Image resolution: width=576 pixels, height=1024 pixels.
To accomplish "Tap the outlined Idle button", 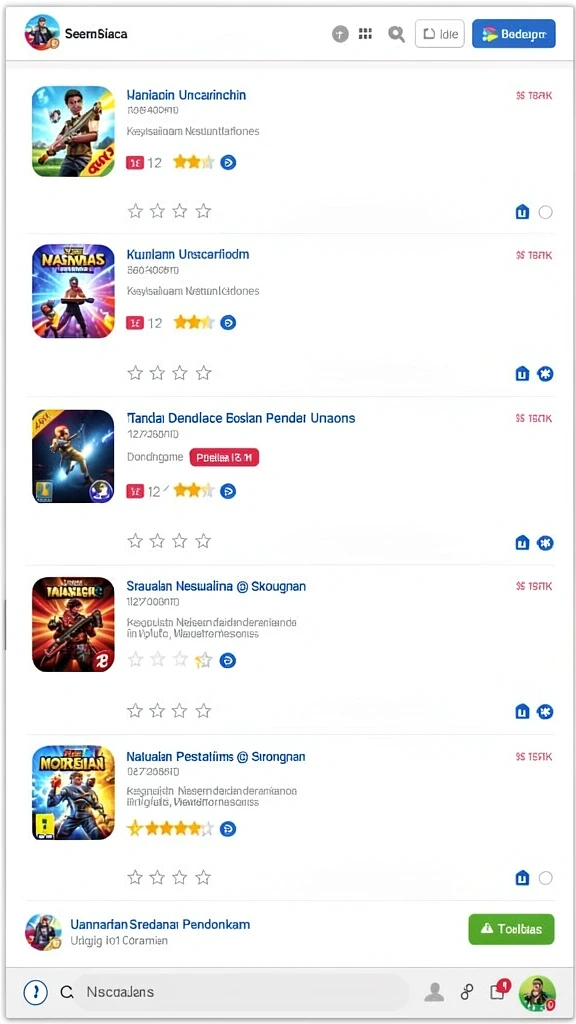I will click(x=440, y=34).
